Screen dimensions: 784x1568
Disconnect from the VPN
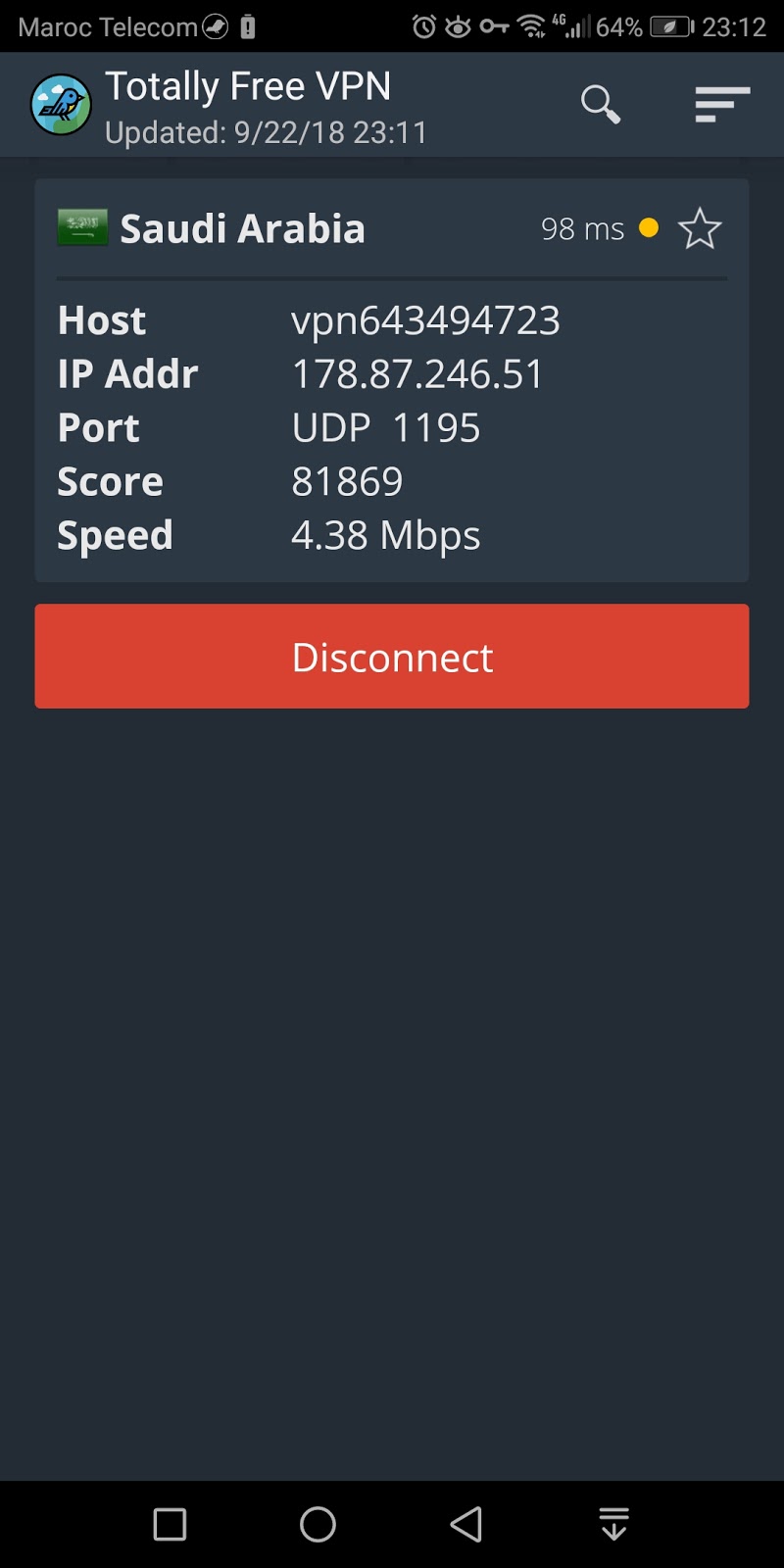click(x=392, y=657)
